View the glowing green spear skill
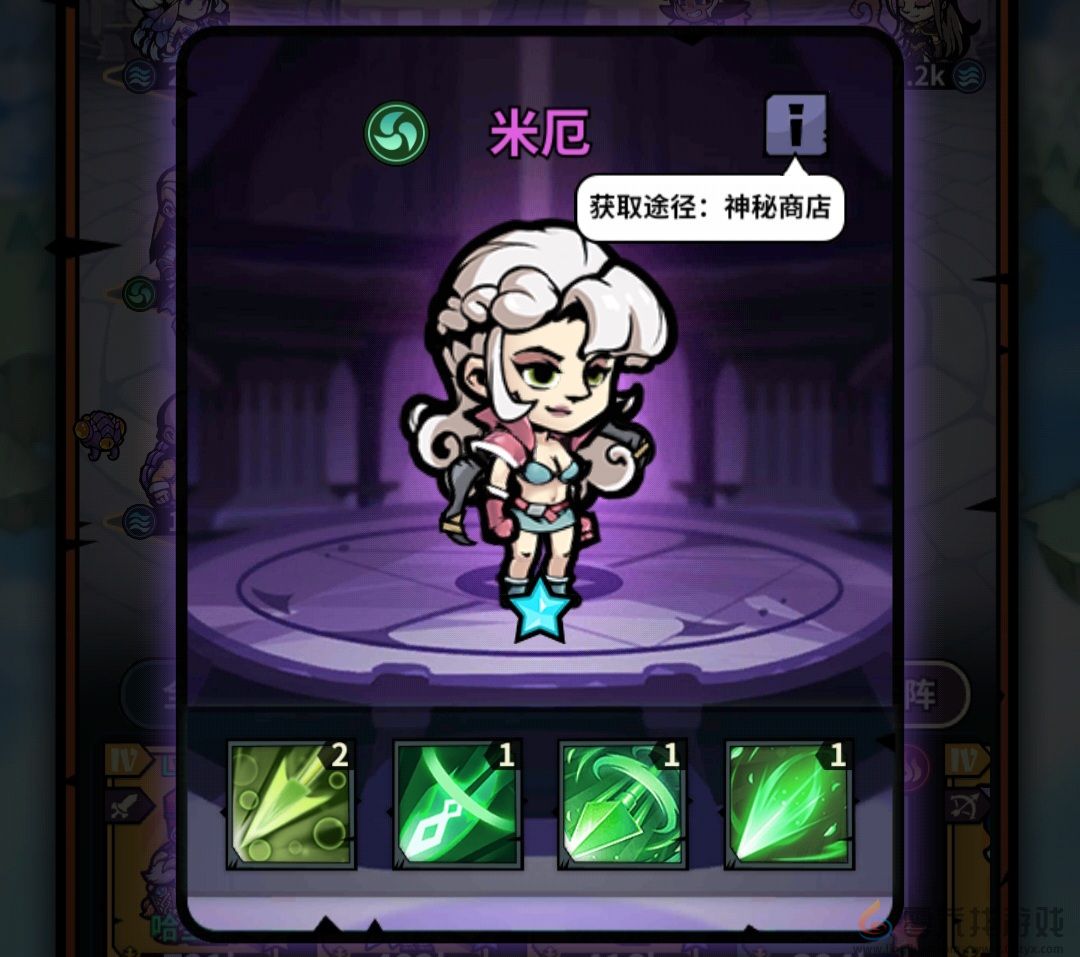This screenshot has height=957, width=1080. [788, 804]
